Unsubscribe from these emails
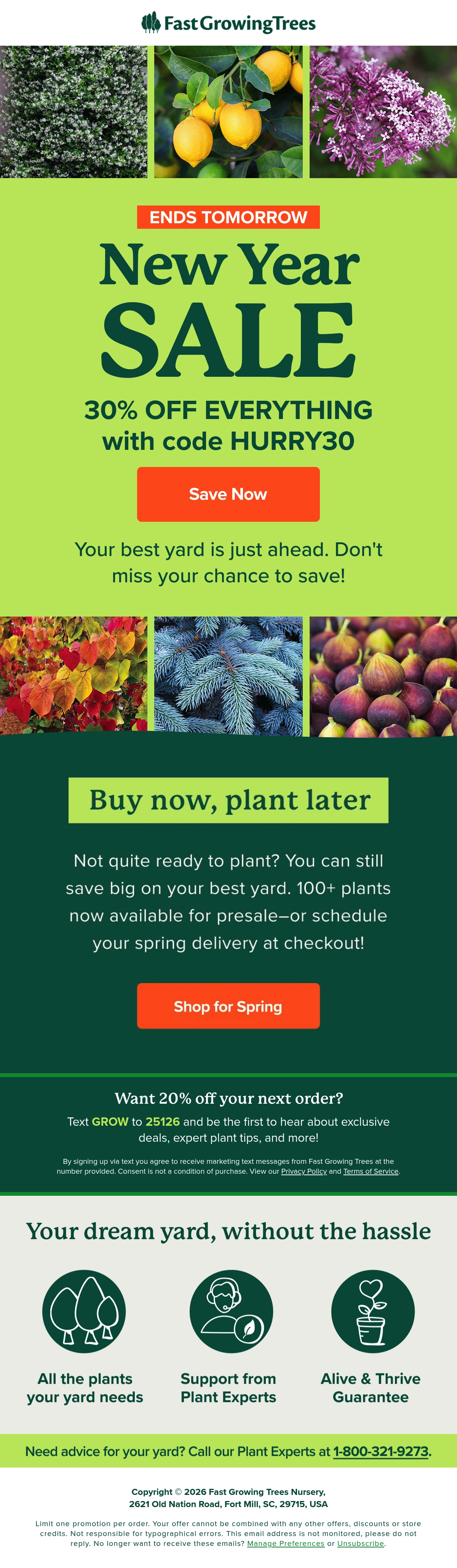Image resolution: width=457 pixels, height=1568 pixels. pos(360,1543)
